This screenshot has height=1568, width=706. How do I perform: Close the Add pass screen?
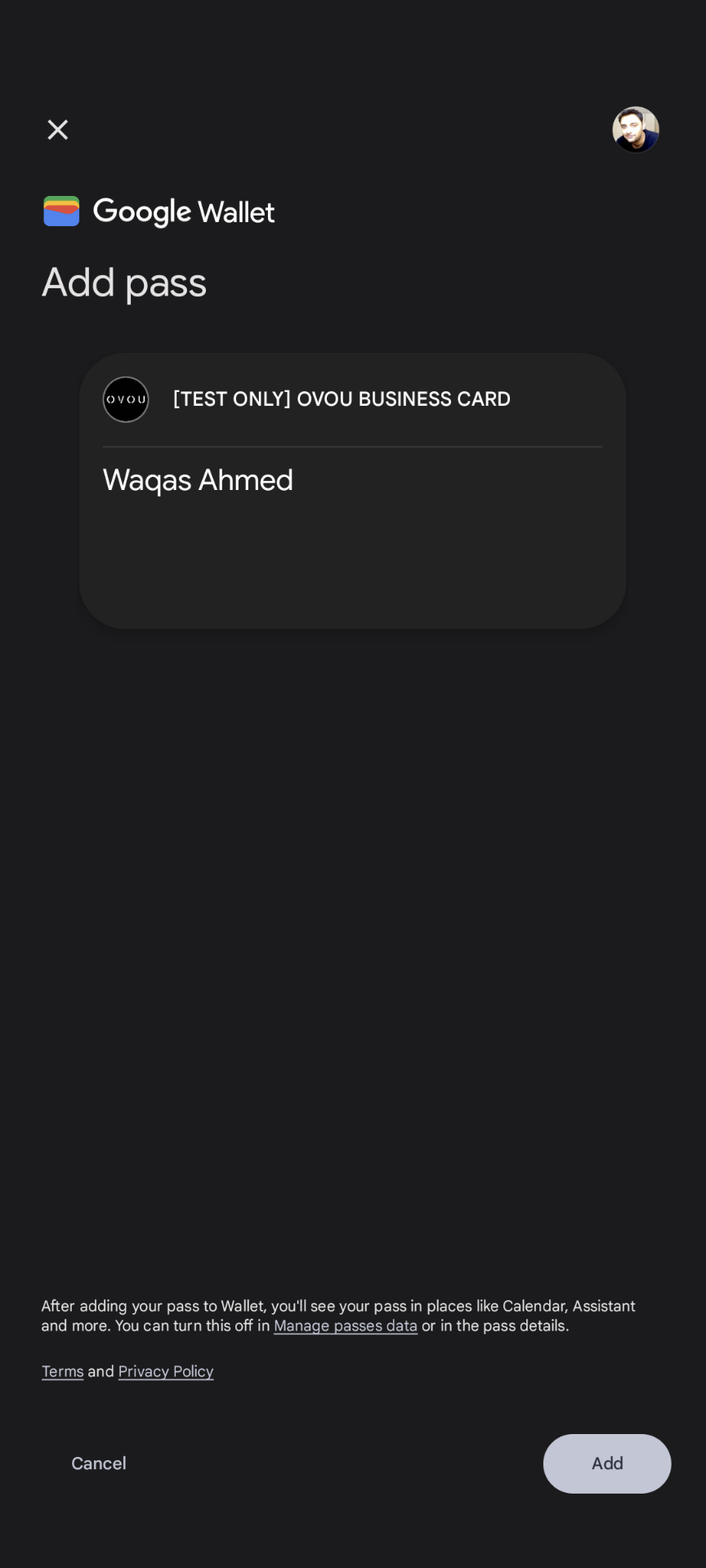coord(57,130)
